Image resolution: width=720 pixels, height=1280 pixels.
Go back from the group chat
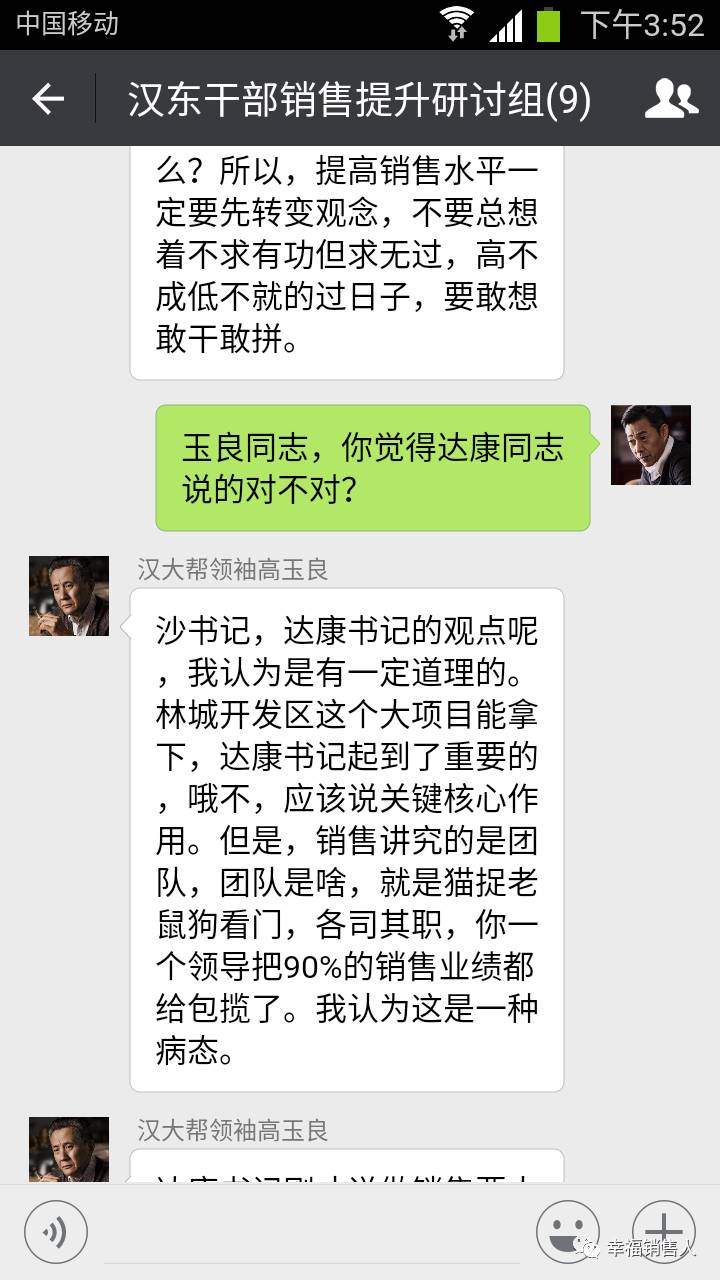point(47,98)
